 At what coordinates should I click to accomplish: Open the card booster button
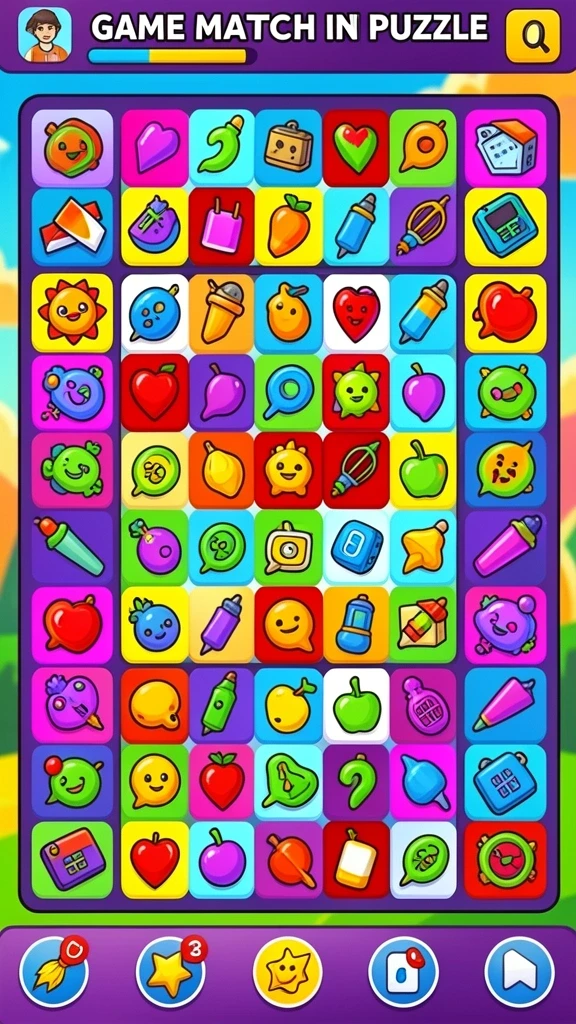tap(403, 972)
